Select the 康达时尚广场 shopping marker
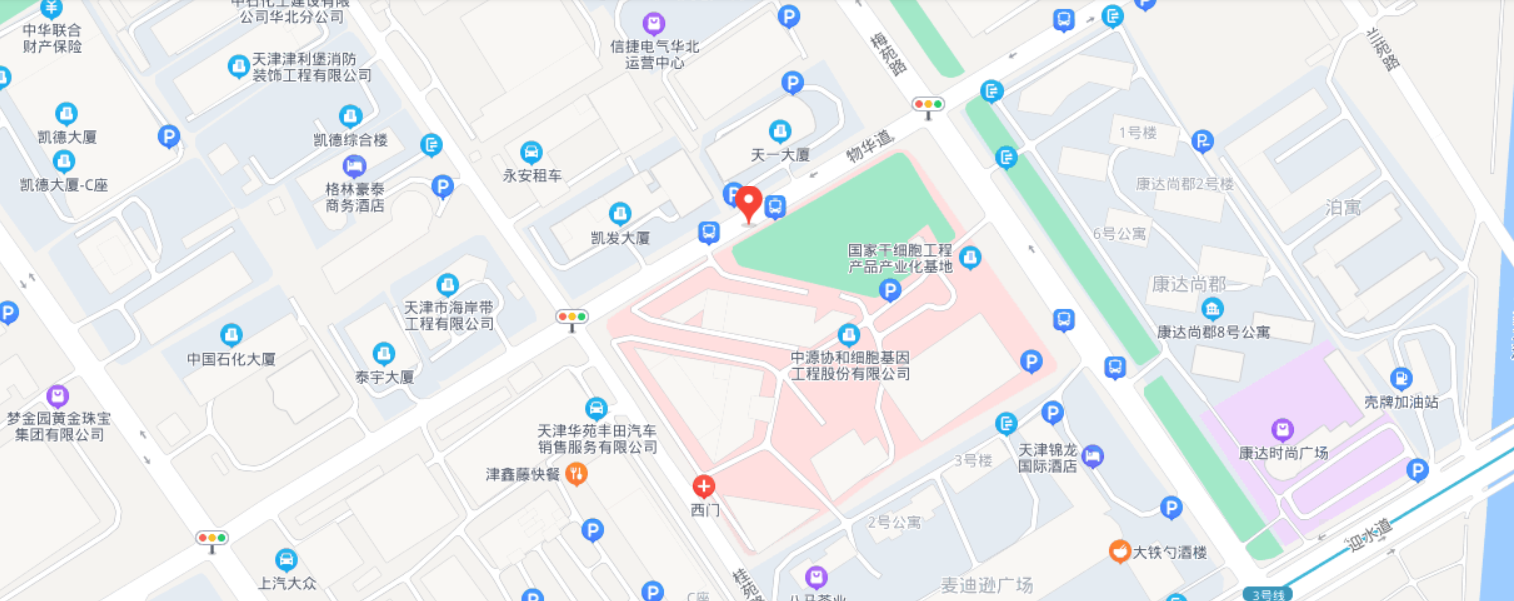 coord(1282,429)
